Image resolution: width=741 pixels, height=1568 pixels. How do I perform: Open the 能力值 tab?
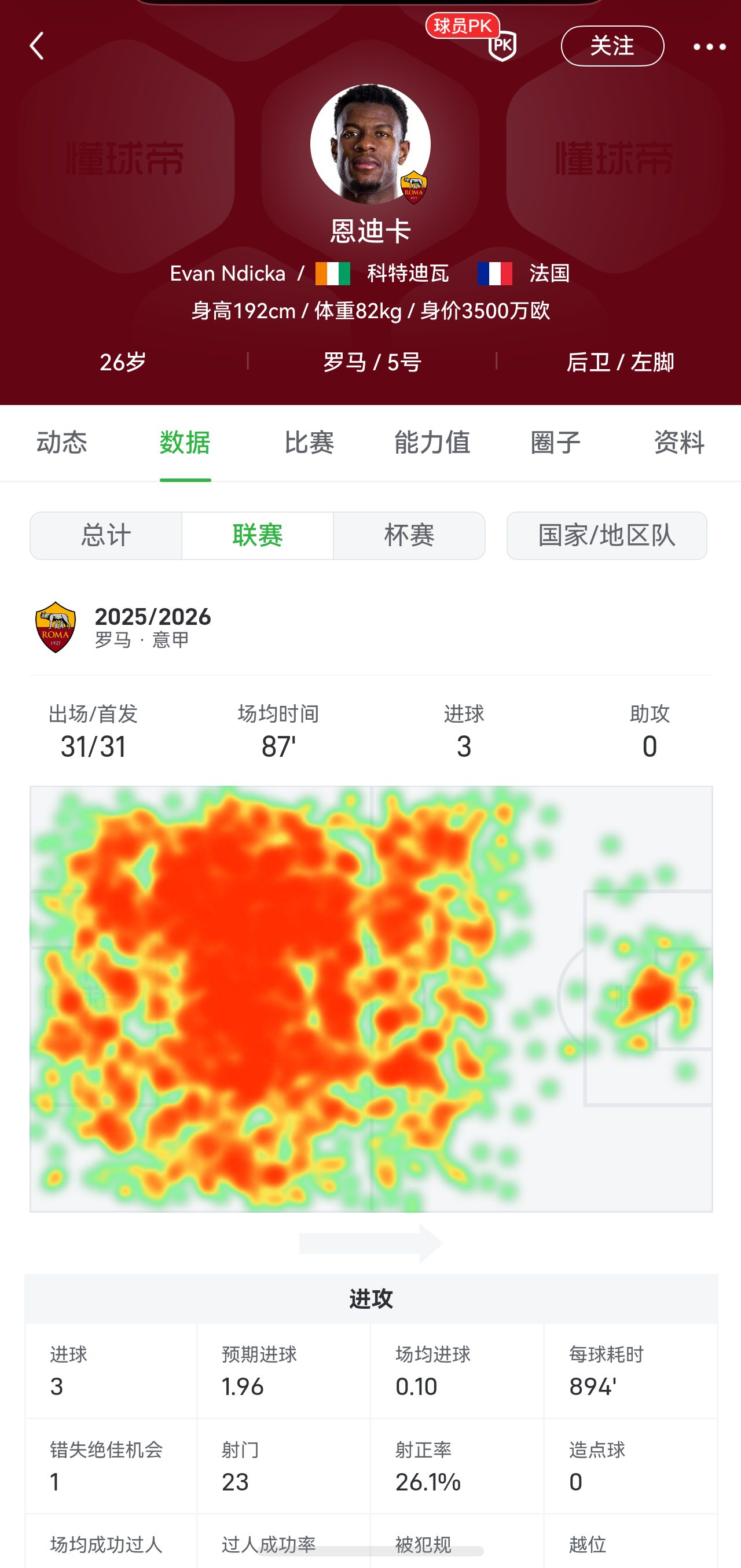(432, 443)
